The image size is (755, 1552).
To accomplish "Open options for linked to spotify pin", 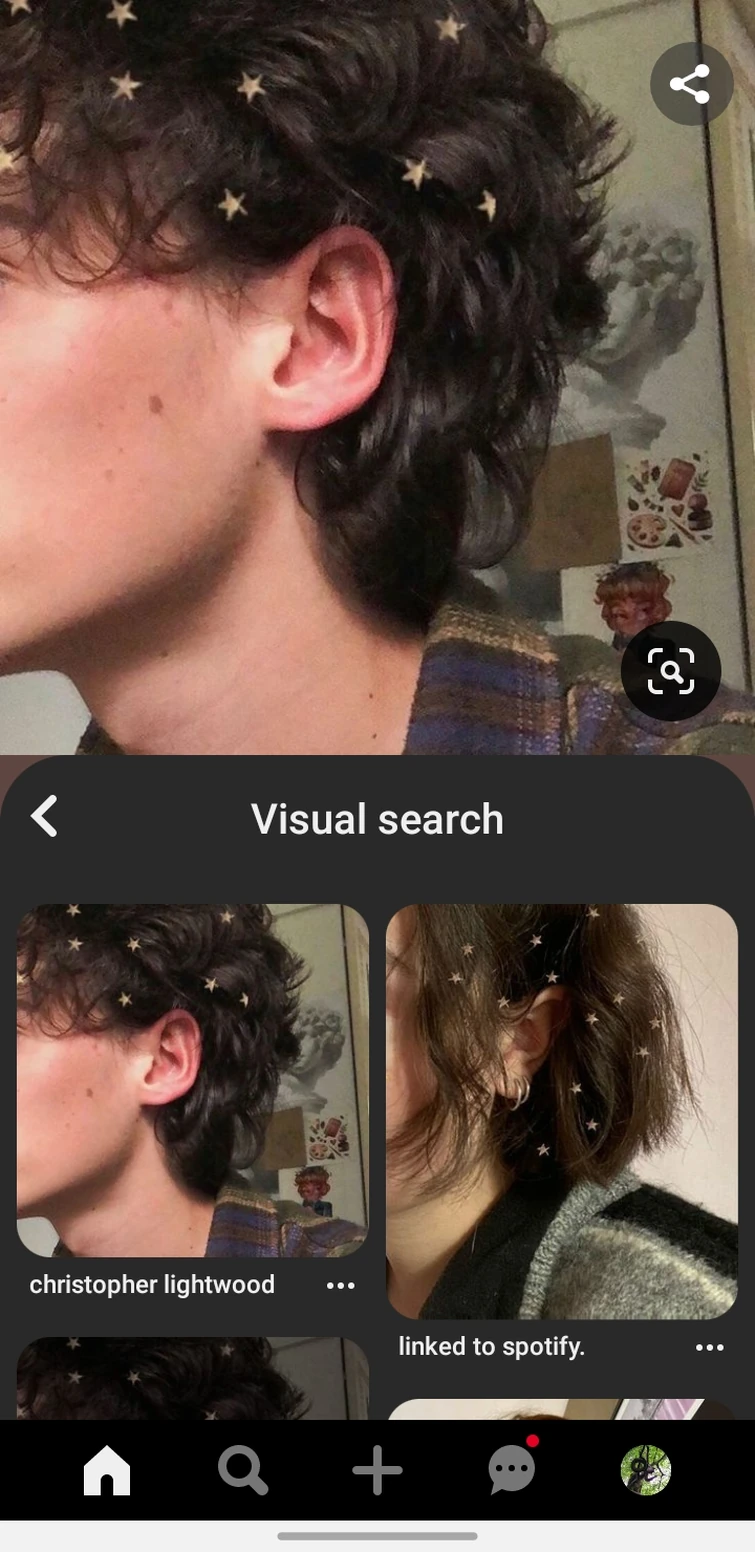I will coord(709,1348).
